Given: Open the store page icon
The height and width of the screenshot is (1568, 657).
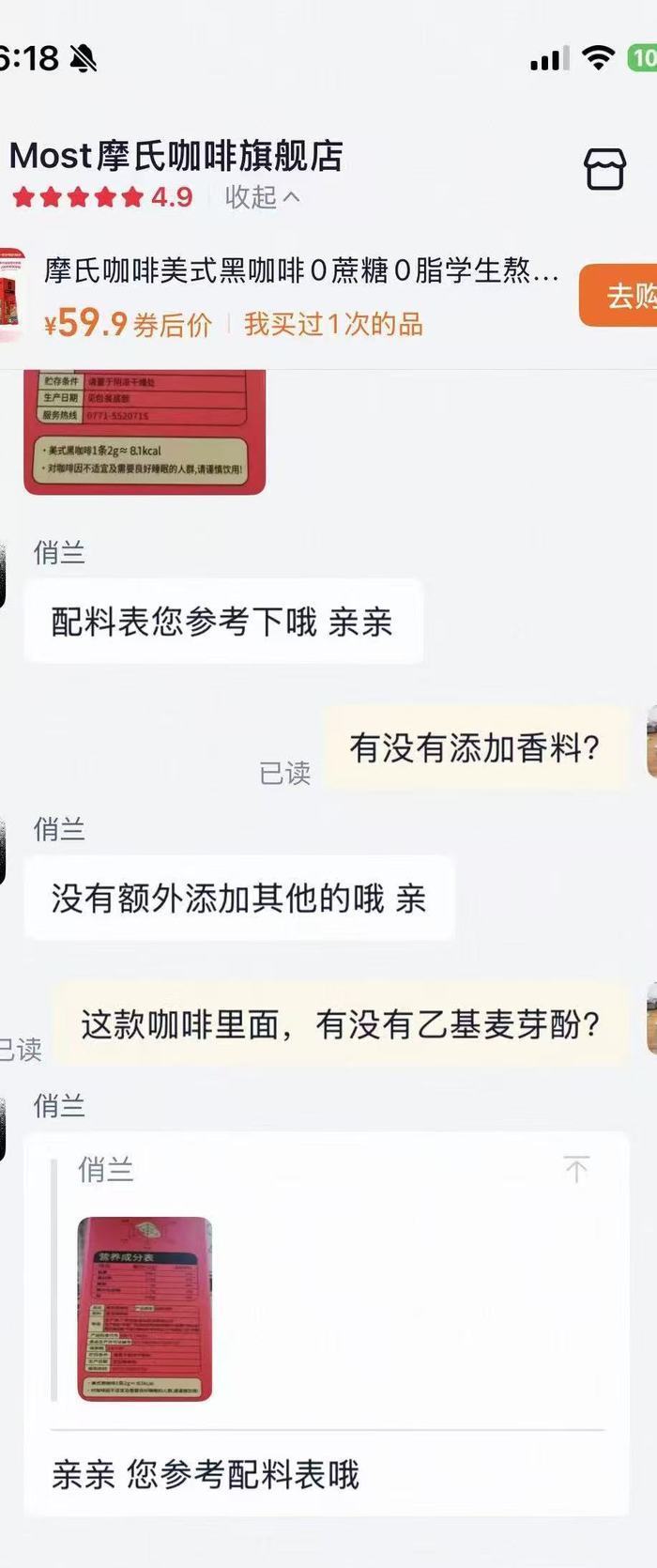Looking at the screenshot, I should point(604,170).
